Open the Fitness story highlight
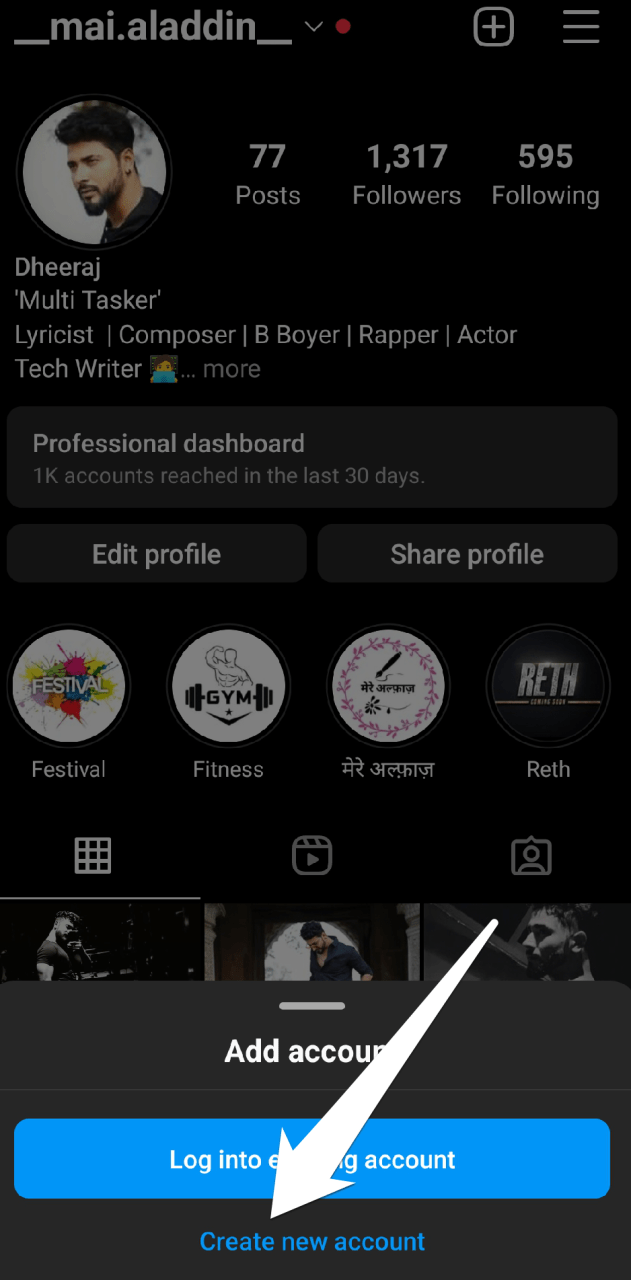631x1280 pixels. click(x=228, y=687)
